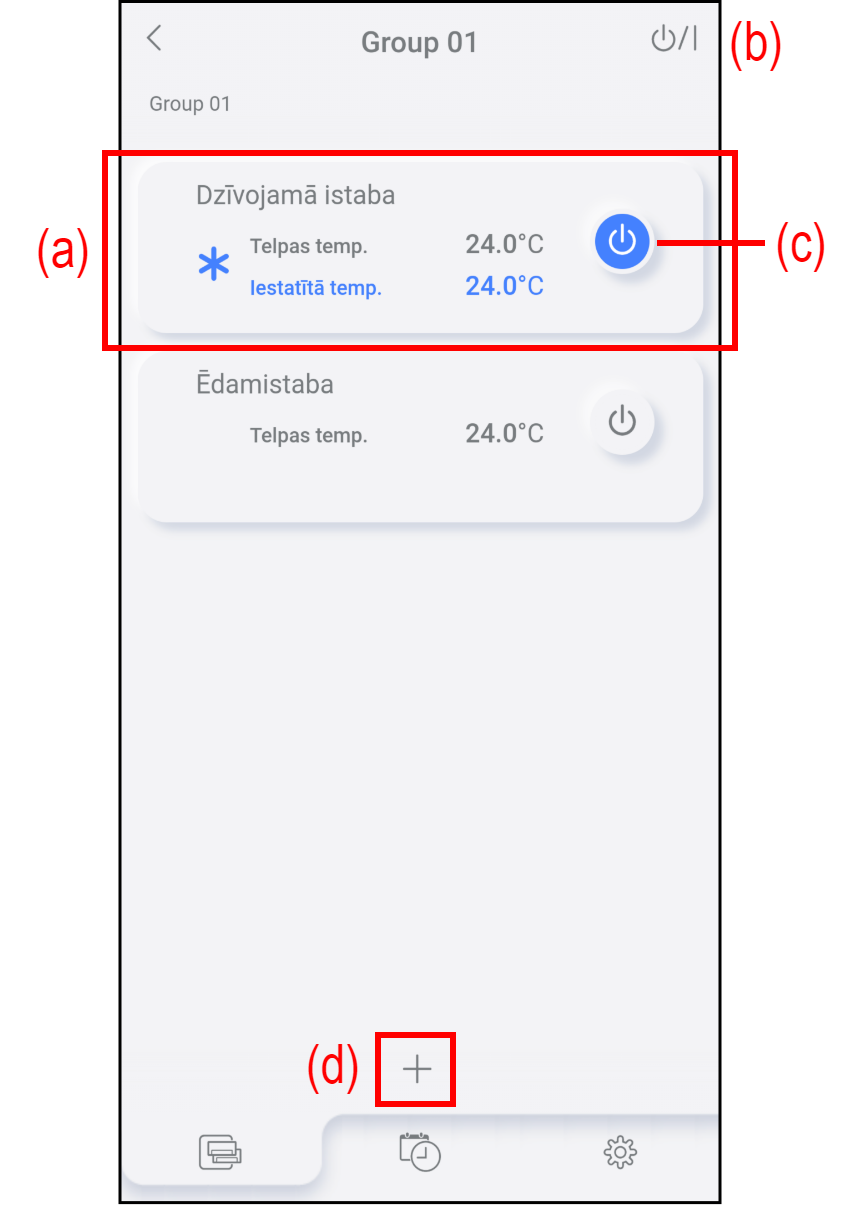Open the settings gear tab
Viewport: 865px width, 1207px height.
click(x=620, y=1152)
